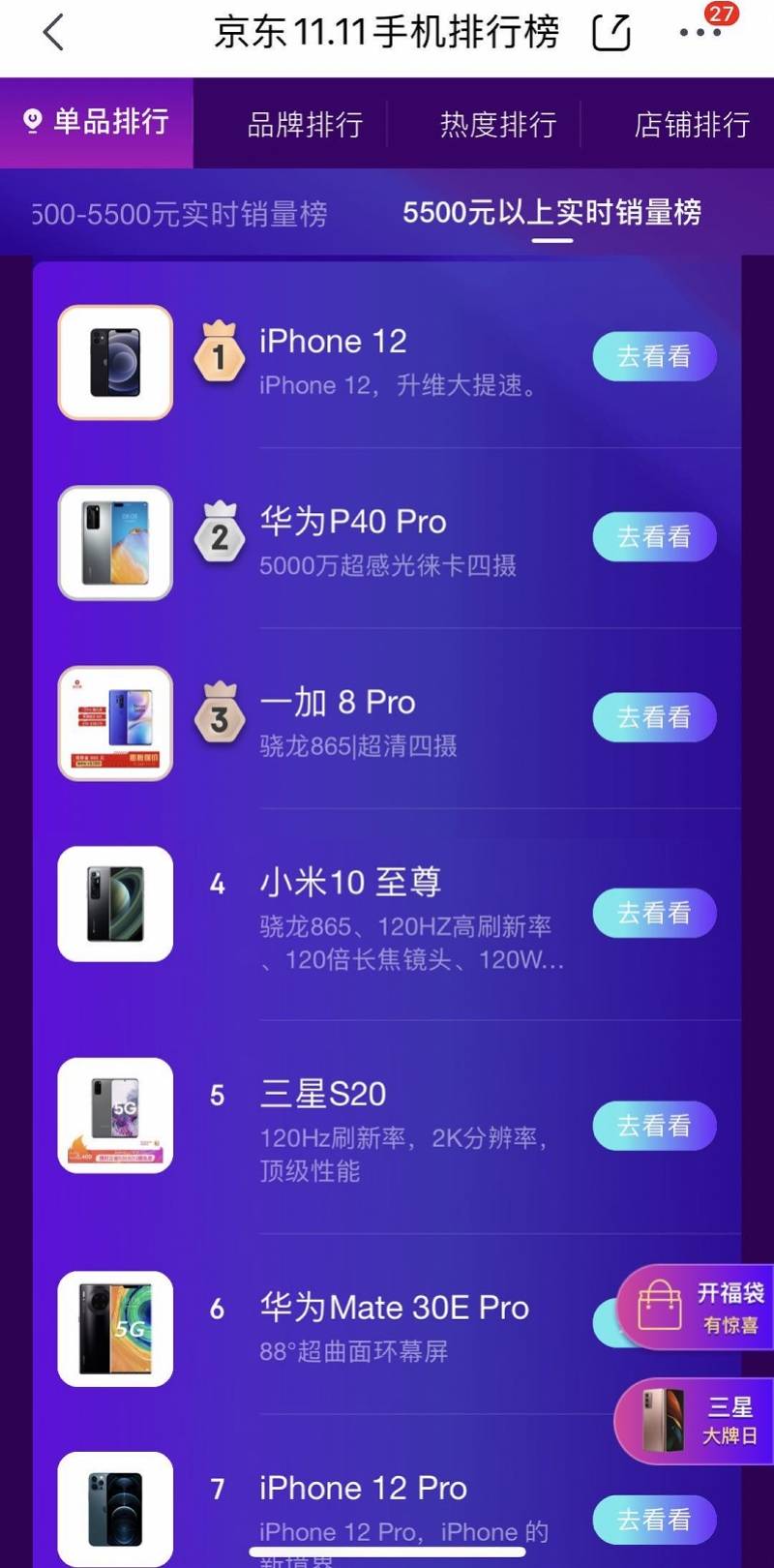Open the 三星大牌日 floating promo

tap(697, 1421)
